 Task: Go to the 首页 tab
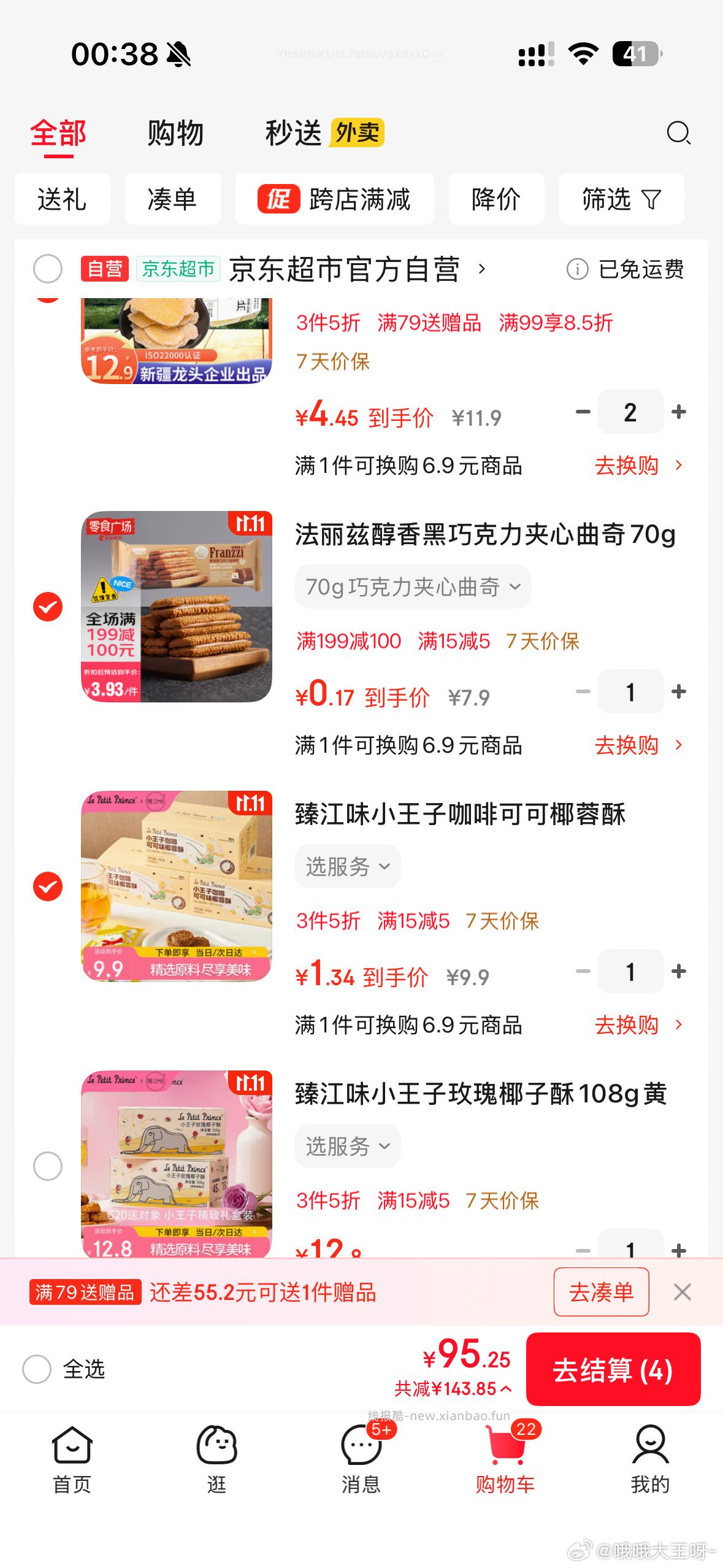(x=72, y=1459)
